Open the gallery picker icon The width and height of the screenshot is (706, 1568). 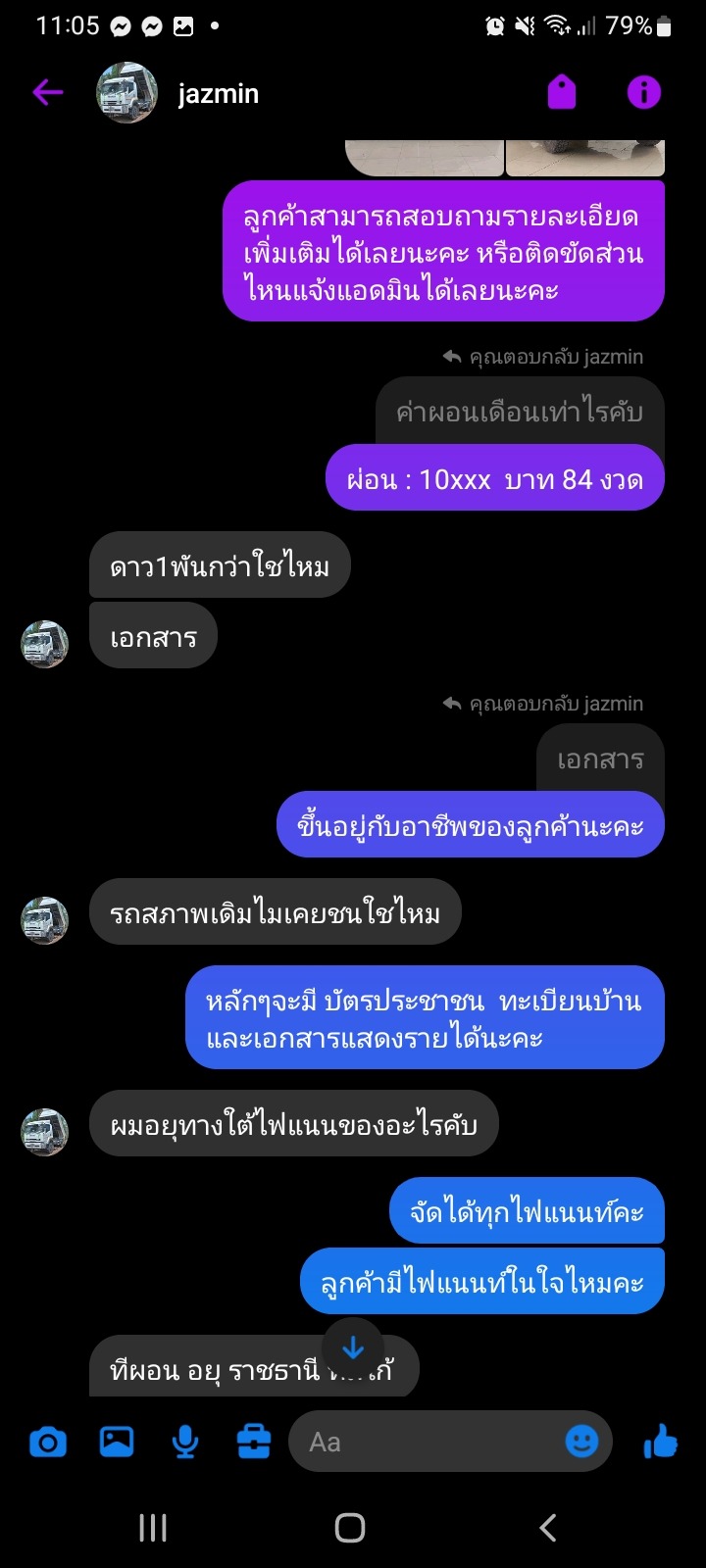117,1442
